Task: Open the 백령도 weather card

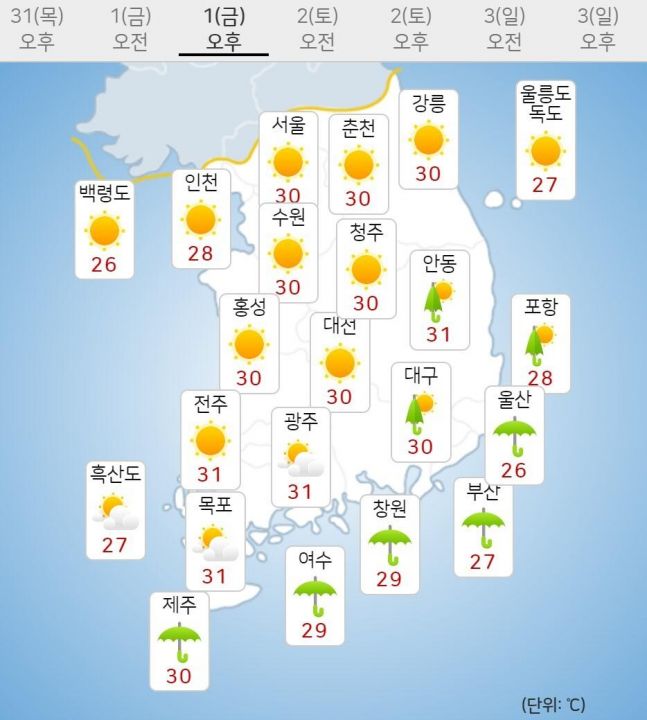Action: pos(104,229)
